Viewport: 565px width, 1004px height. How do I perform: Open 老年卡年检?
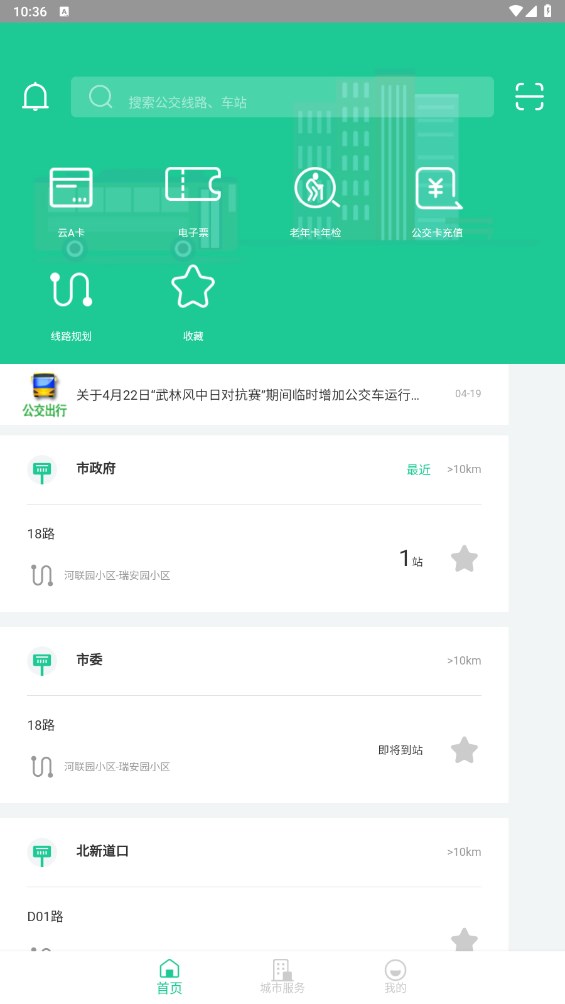point(315,202)
